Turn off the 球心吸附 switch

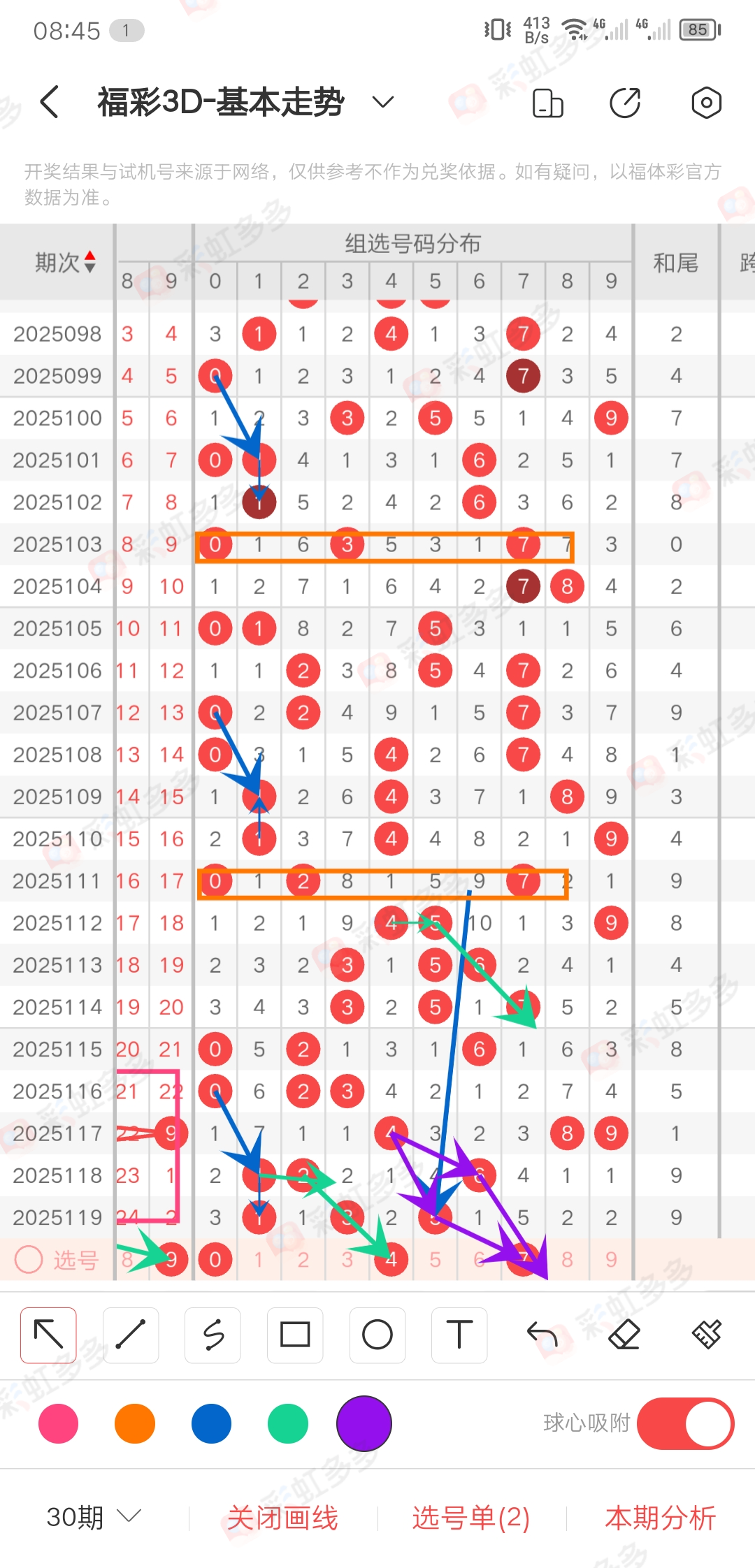coord(685,1423)
